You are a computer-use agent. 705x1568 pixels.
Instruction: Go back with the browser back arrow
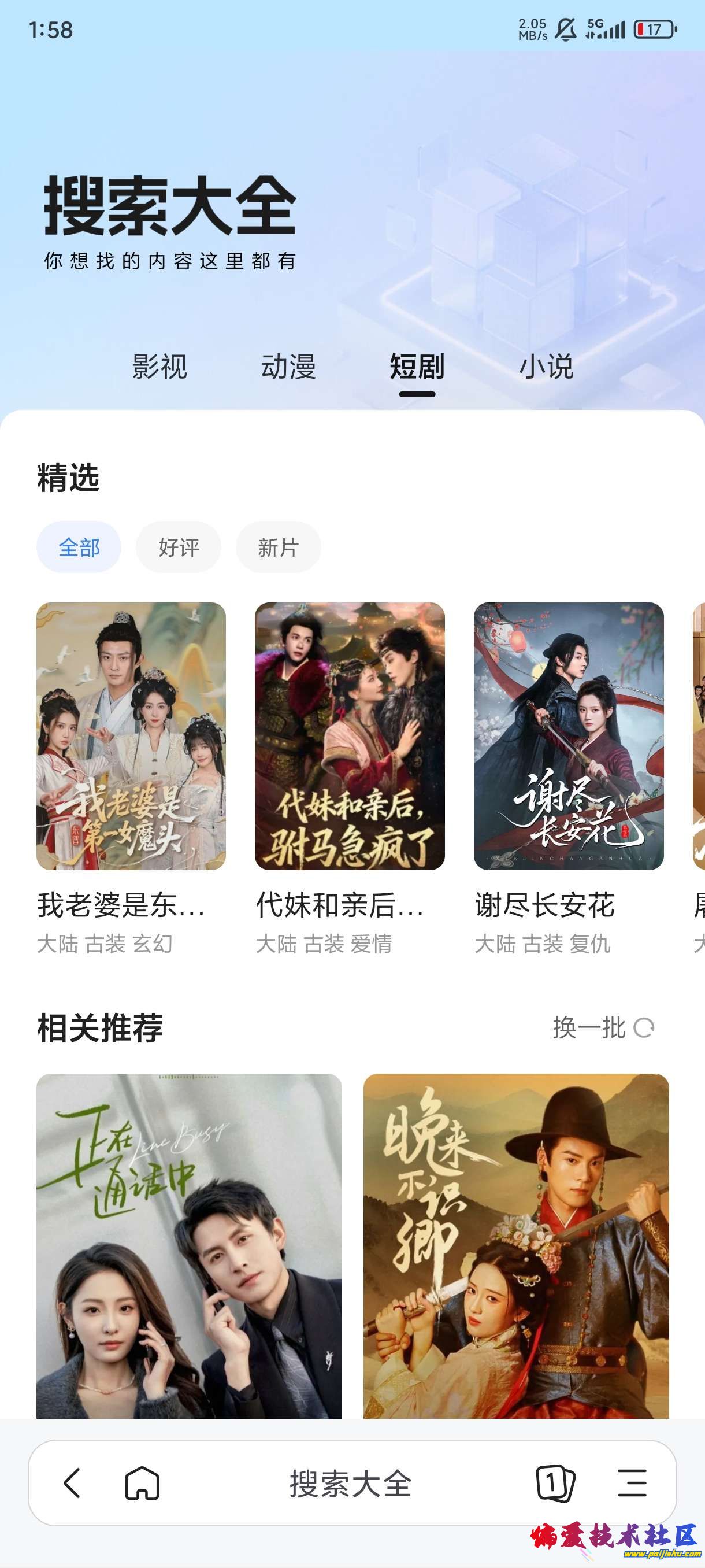click(72, 1483)
